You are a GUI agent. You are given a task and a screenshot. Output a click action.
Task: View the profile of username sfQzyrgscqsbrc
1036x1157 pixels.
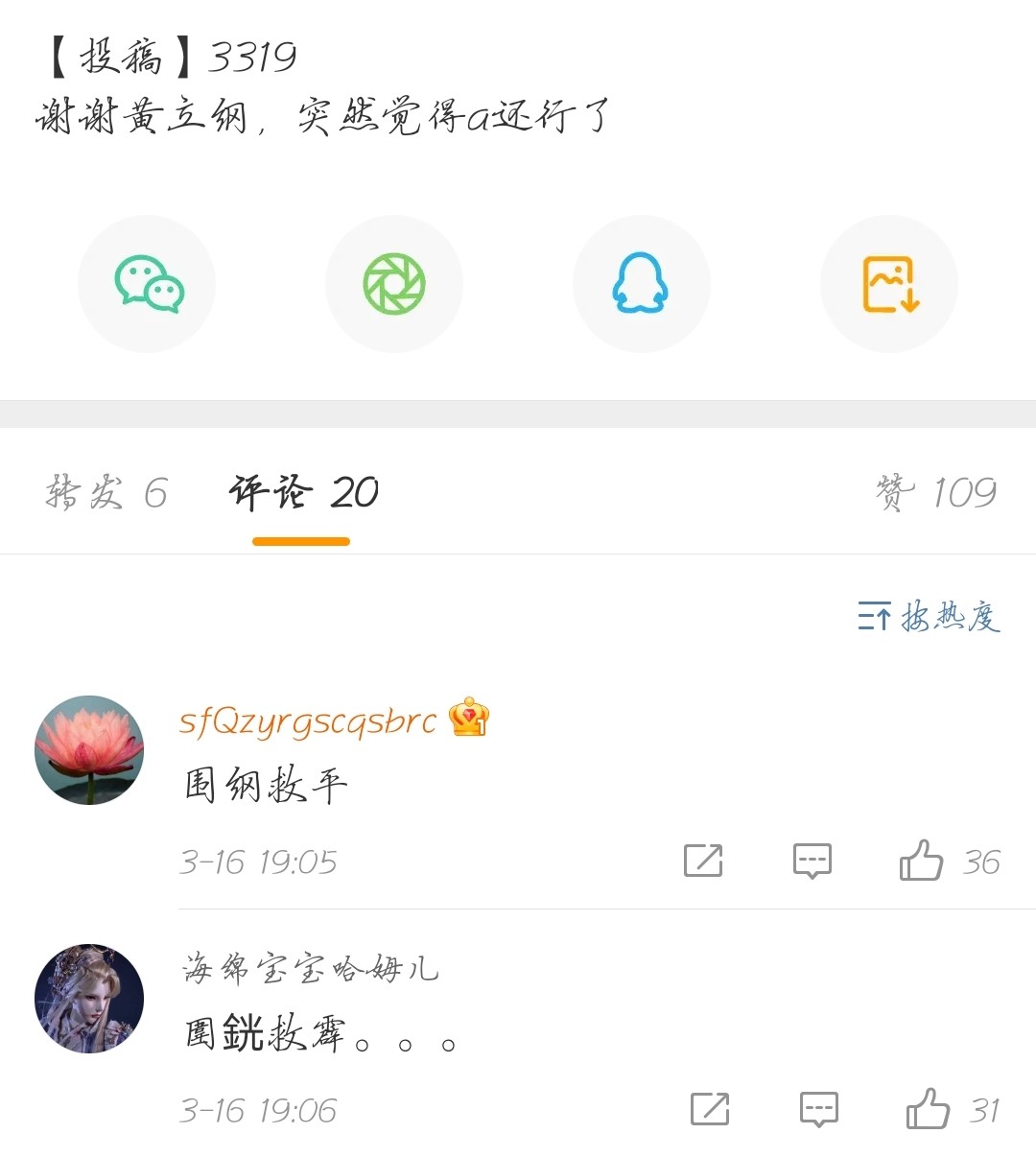[x=307, y=720]
